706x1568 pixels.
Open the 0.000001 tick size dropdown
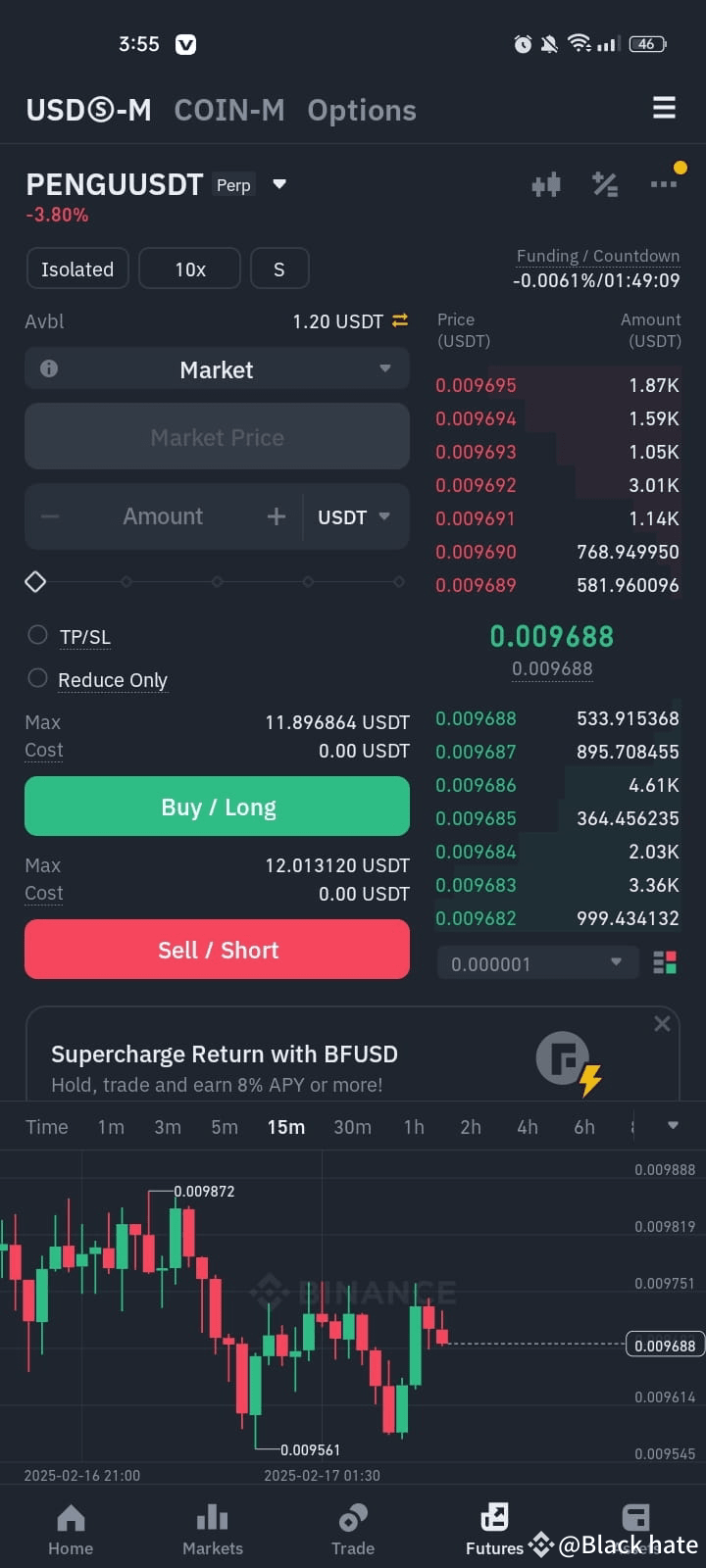[x=536, y=962]
